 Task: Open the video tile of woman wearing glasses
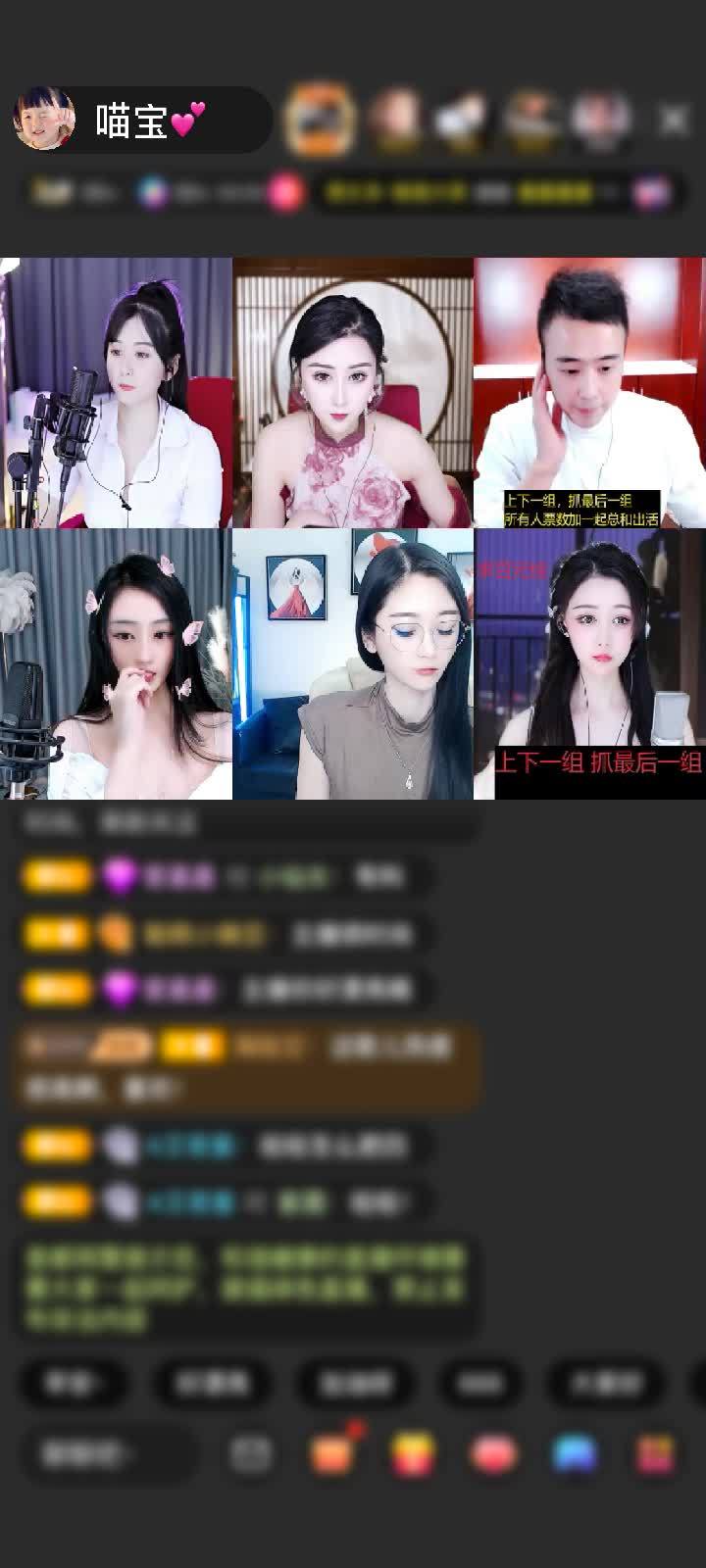(352, 663)
